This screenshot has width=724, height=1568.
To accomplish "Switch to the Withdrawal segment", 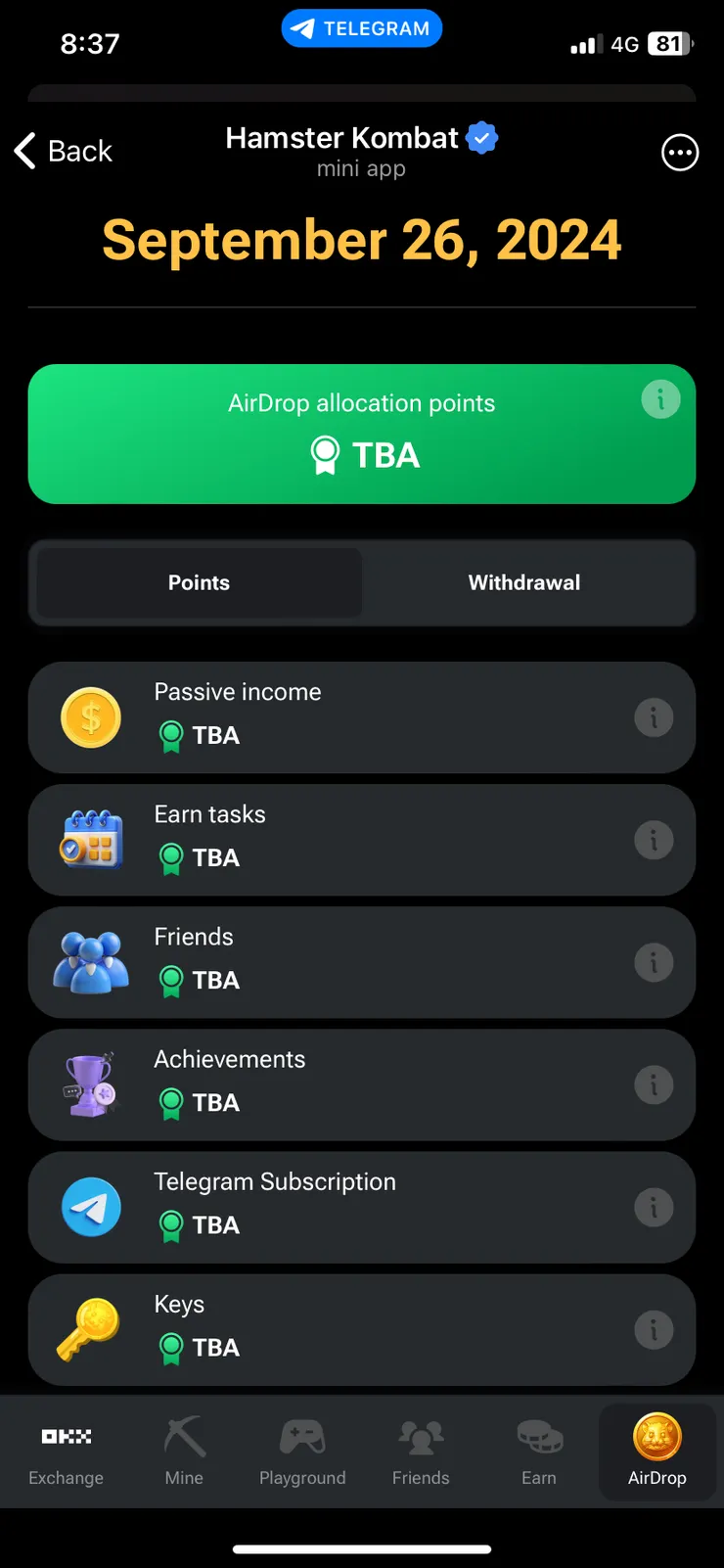I will tap(524, 582).
